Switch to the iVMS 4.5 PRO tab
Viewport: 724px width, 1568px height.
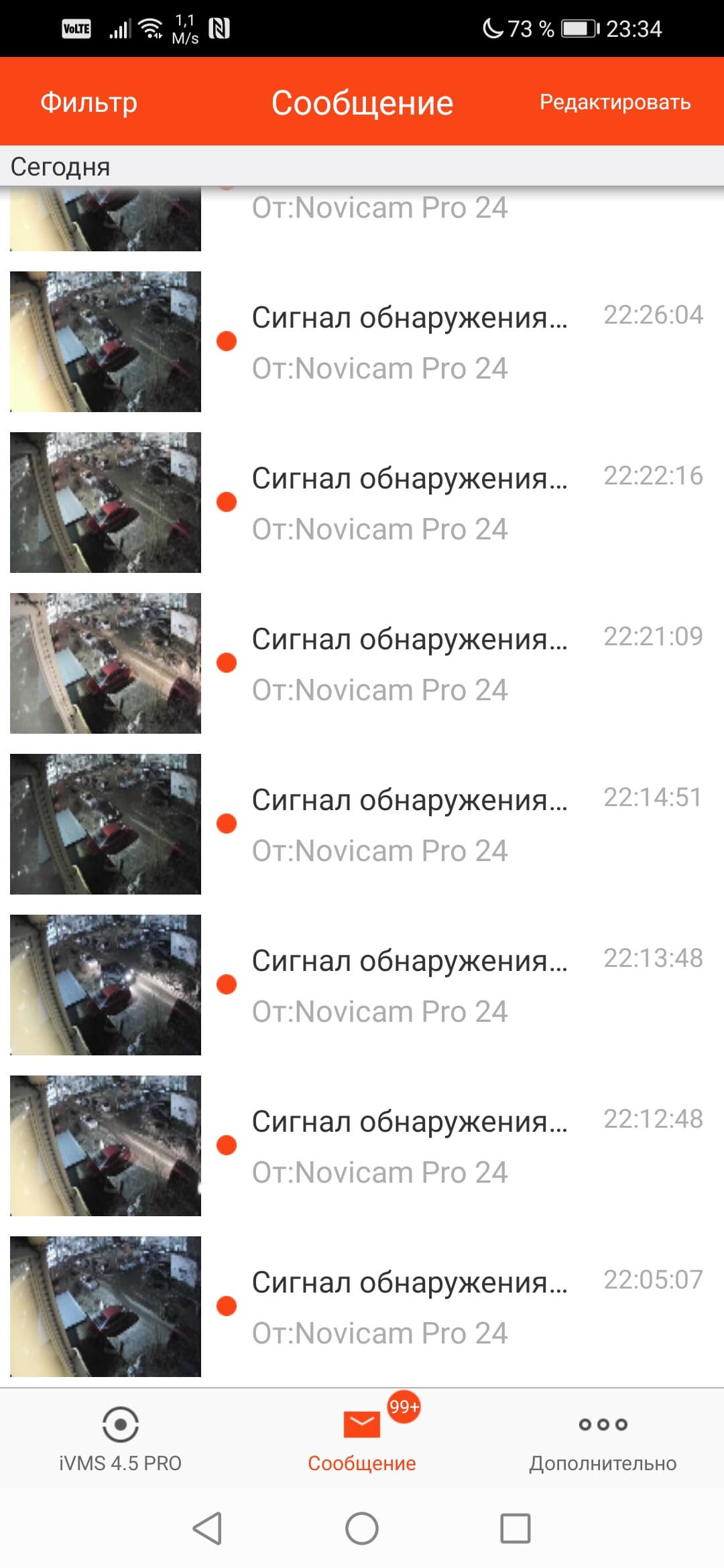[x=121, y=1438]
